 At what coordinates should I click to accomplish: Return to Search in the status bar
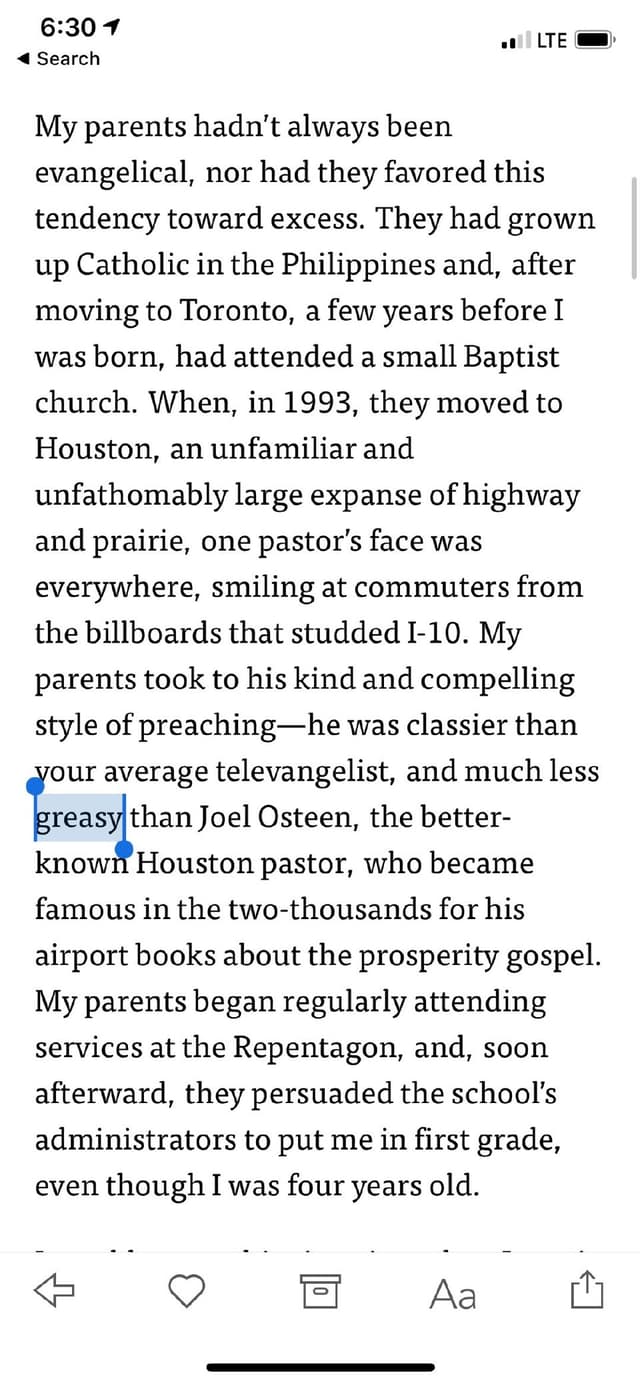(x=59, y=59)
